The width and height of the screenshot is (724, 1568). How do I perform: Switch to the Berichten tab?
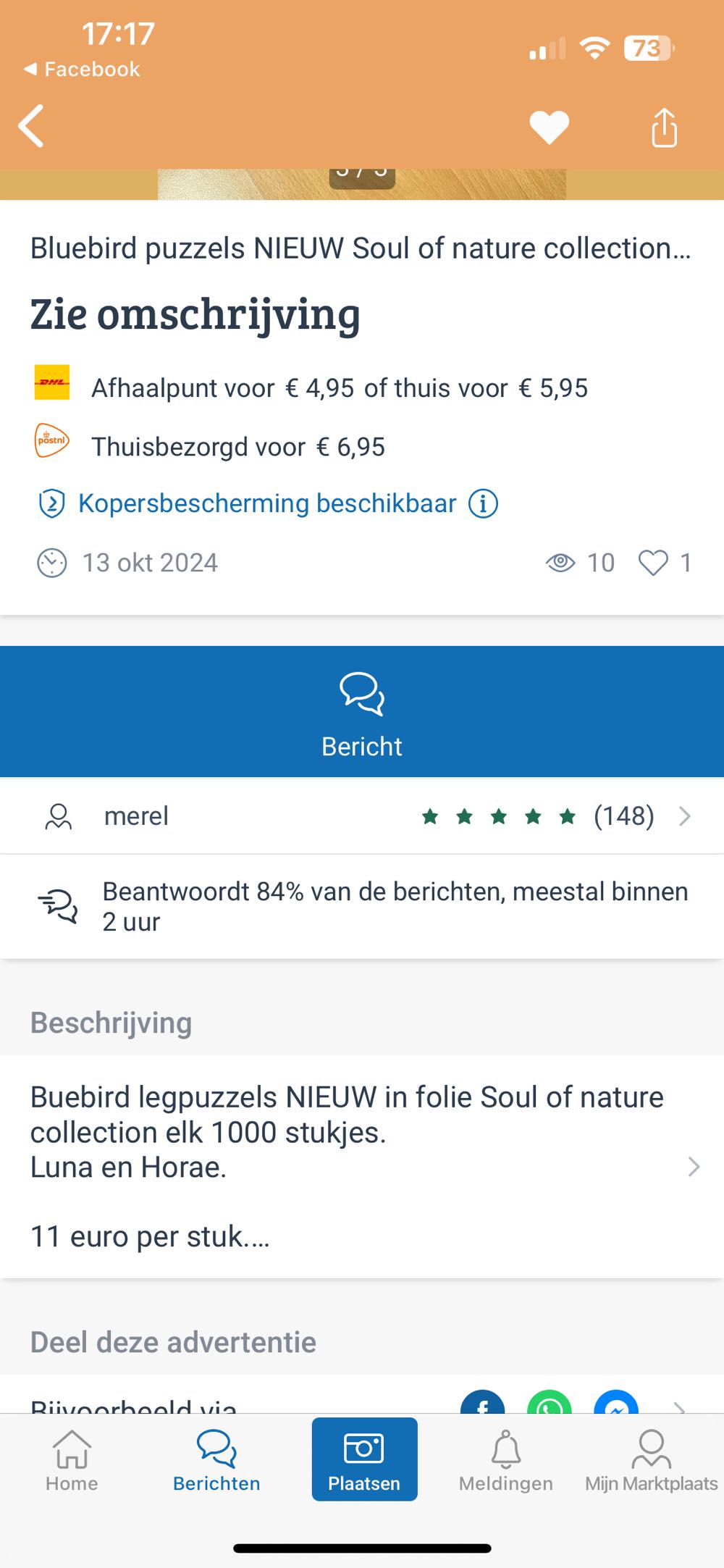tap(215, 1462)
